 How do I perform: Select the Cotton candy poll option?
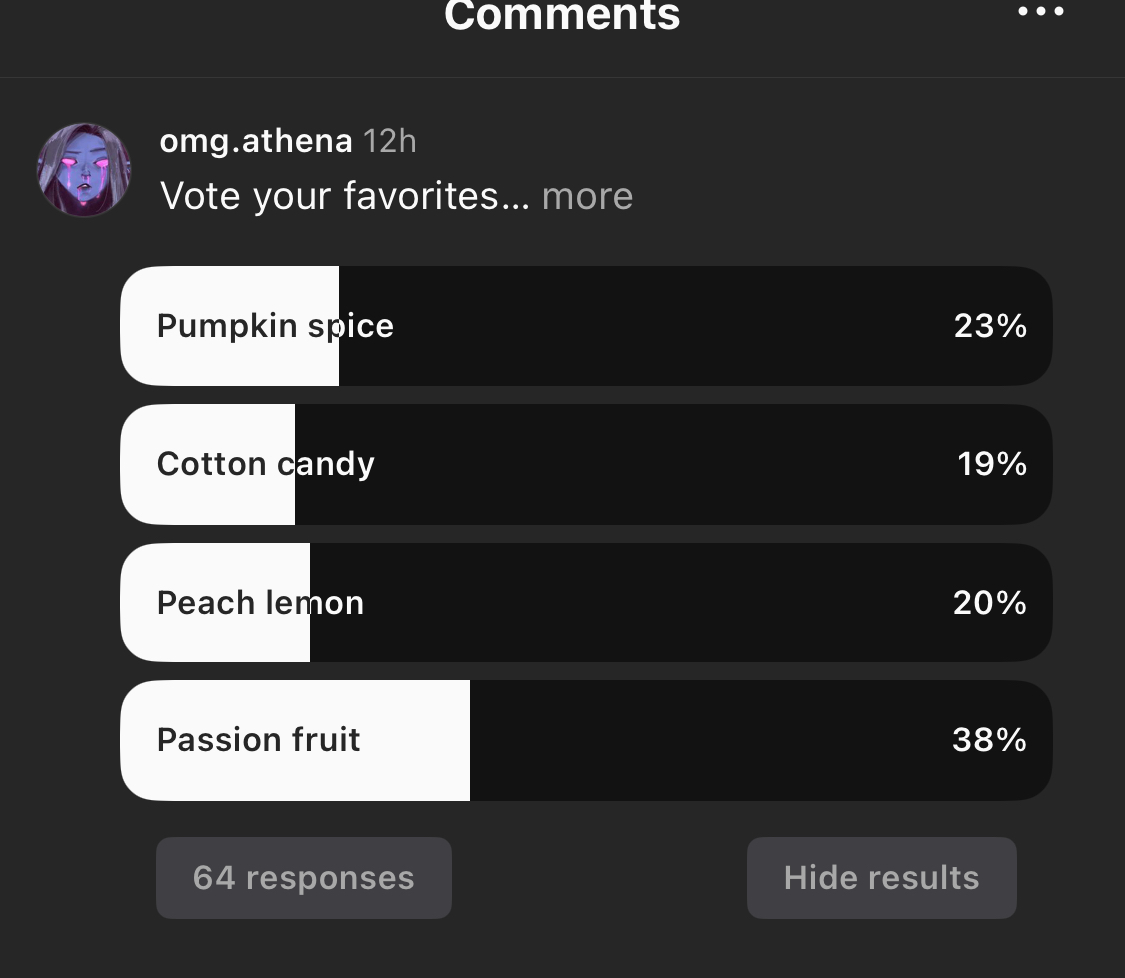tap(585, 464)
